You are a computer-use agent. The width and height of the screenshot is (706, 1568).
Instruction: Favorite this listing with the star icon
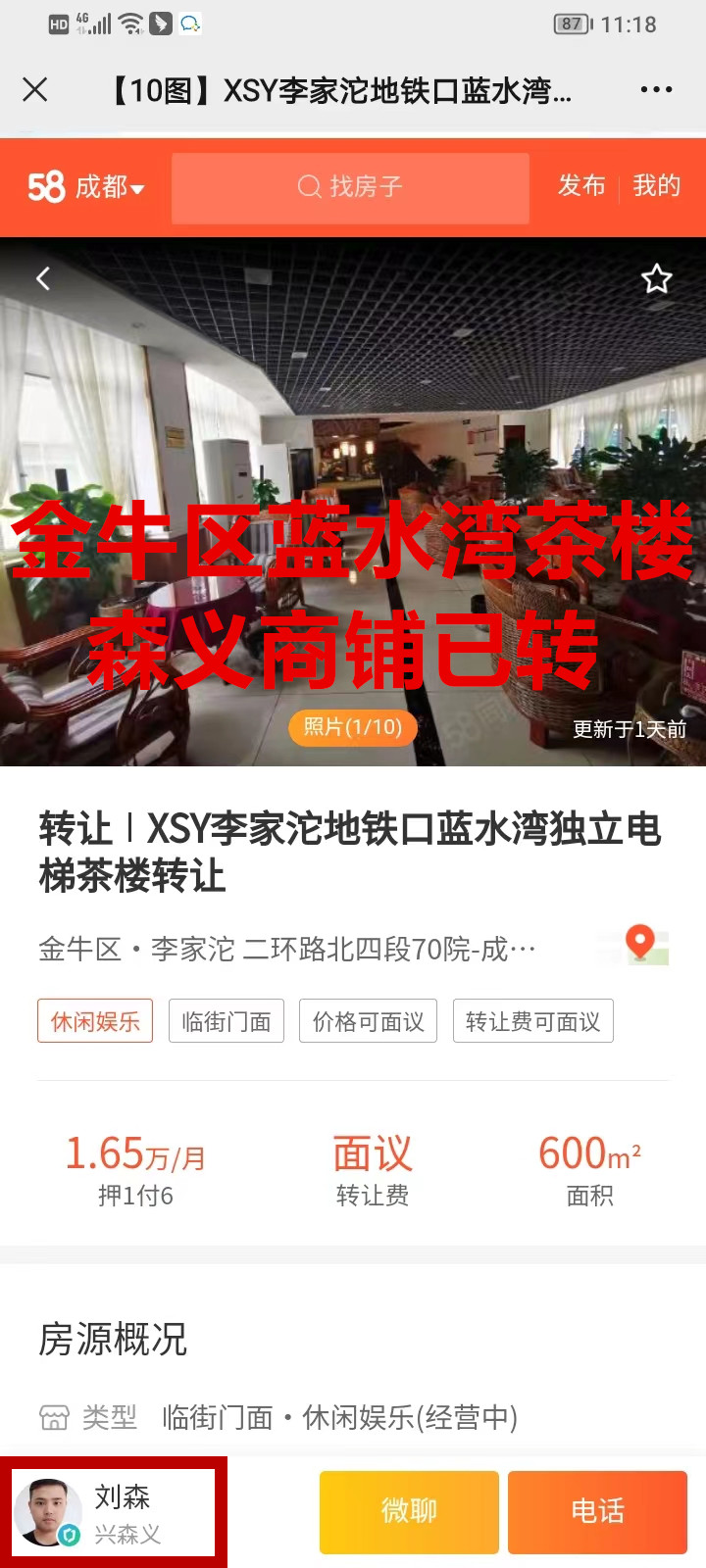tap(656, 279)
